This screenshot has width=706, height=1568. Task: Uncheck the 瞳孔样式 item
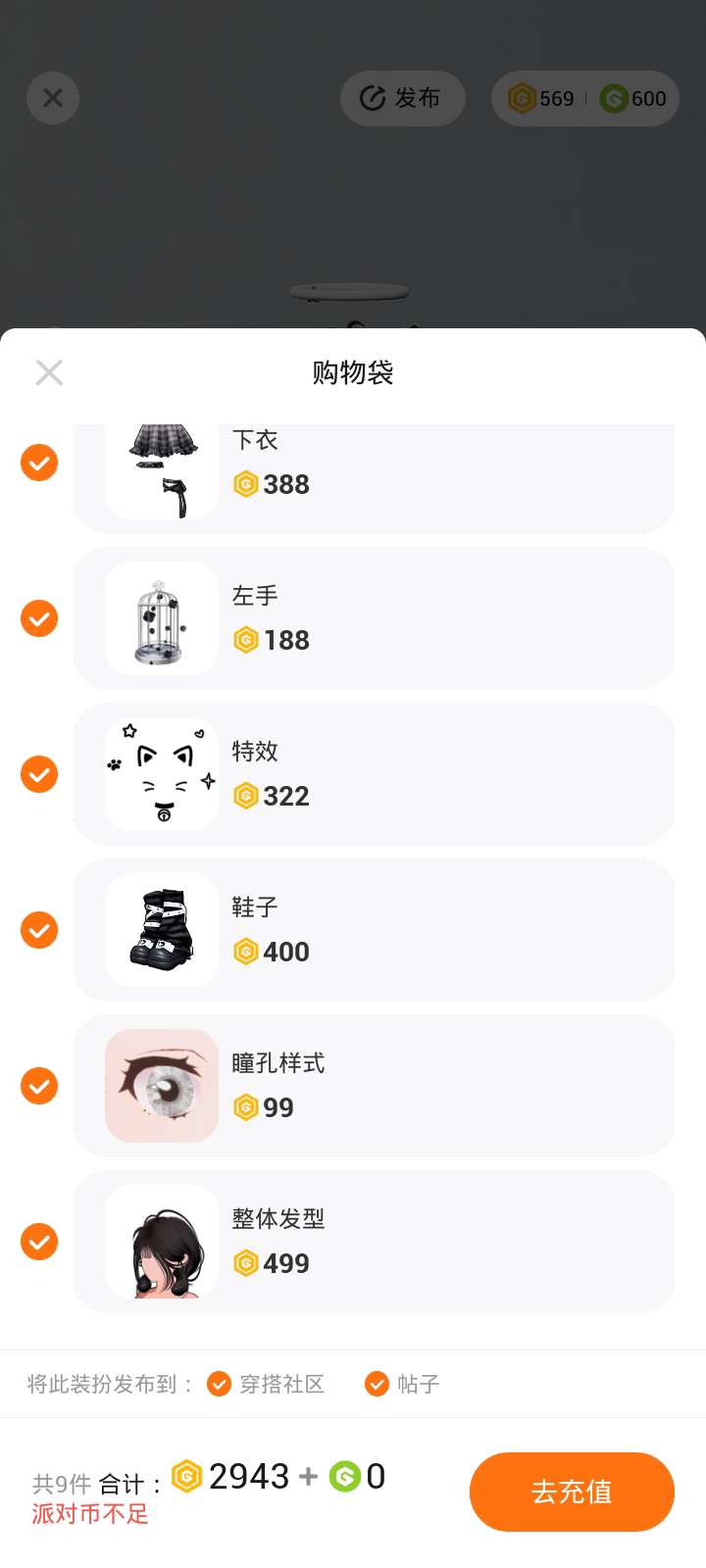click(39, 1086)
